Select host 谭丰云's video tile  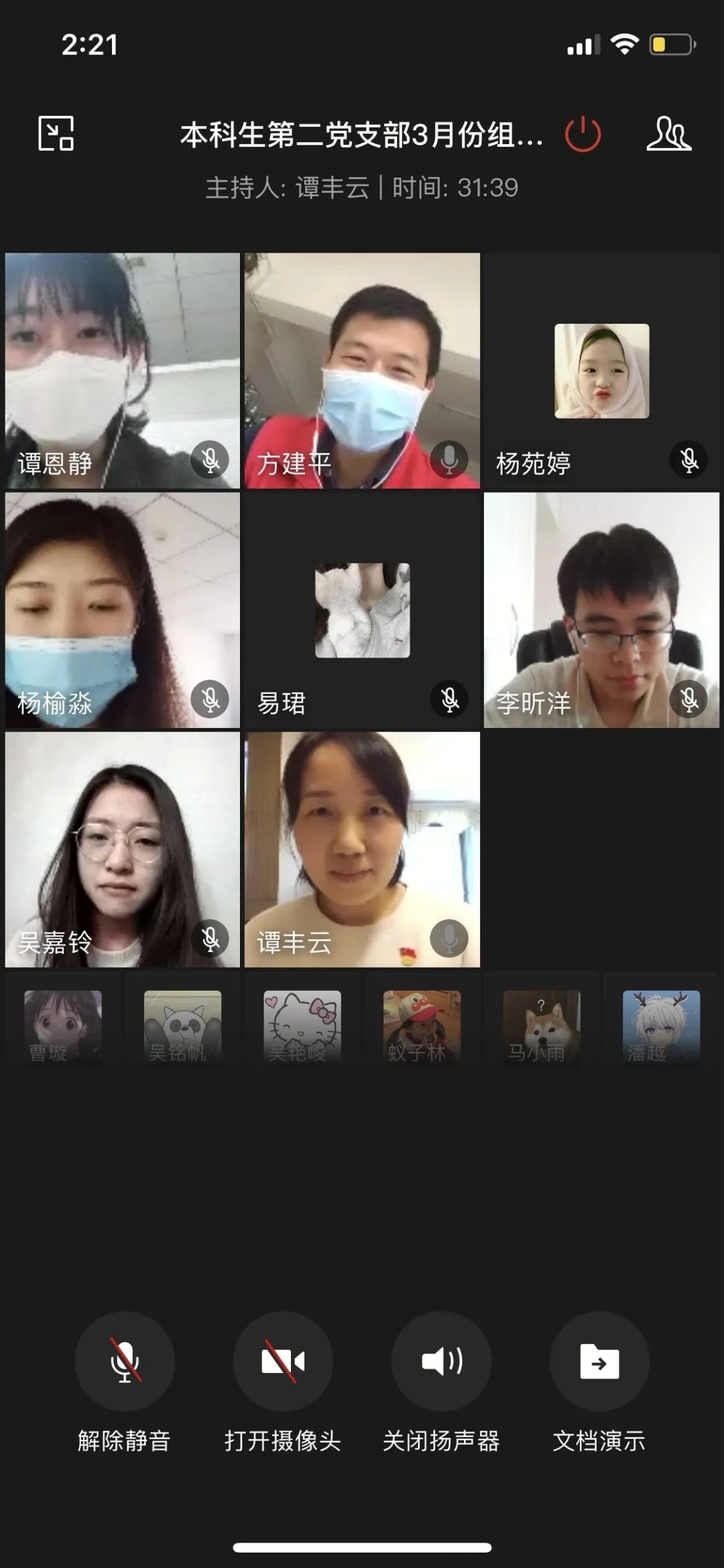362,849
